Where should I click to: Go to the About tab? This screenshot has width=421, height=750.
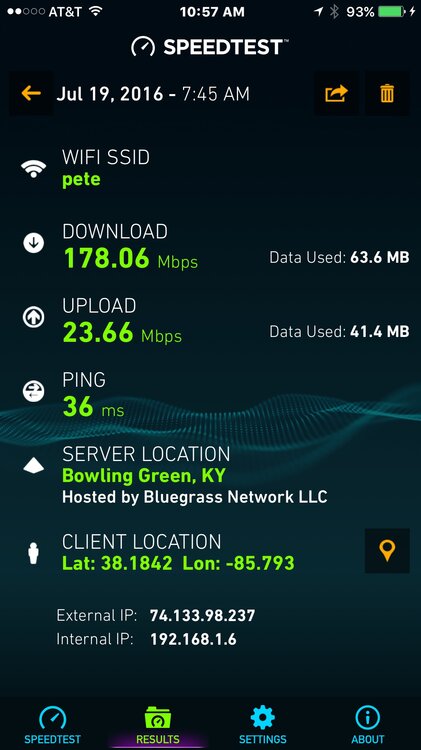pyautogui.click(x=367, y=725)
